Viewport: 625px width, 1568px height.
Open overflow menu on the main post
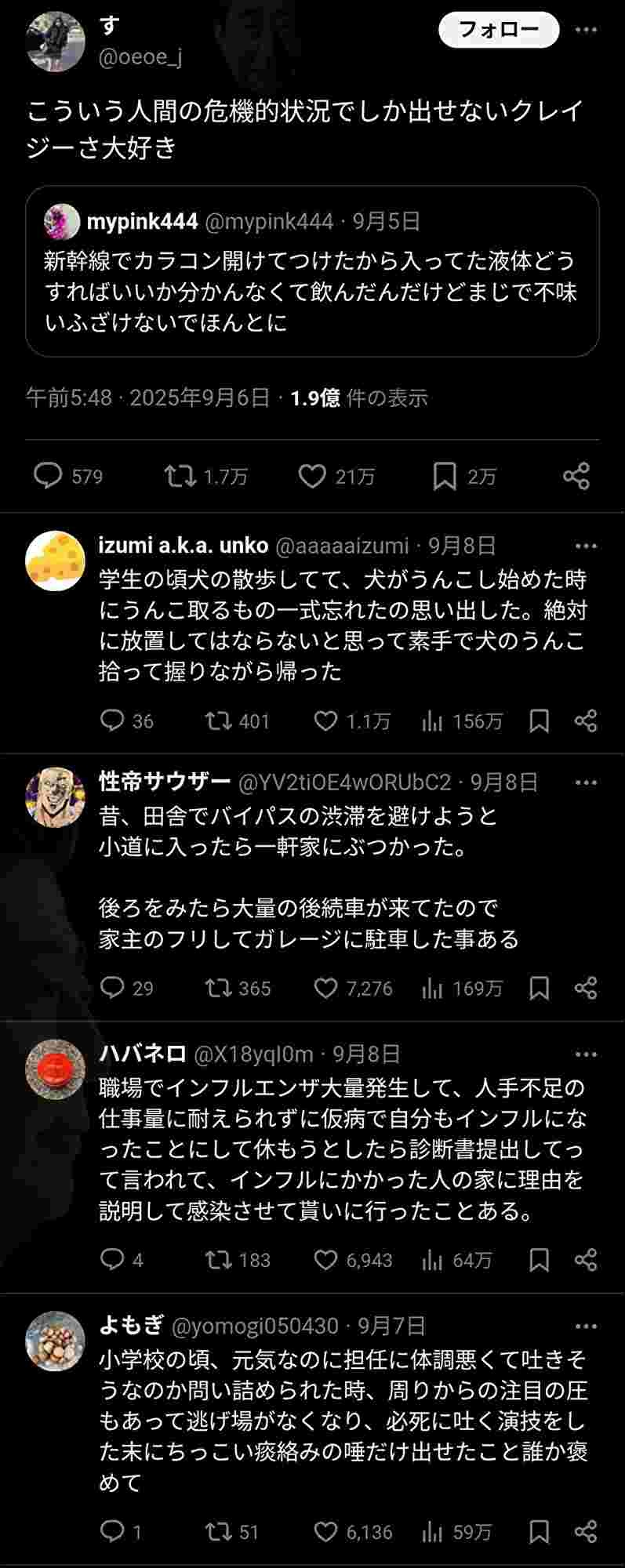tap(586, 31)
